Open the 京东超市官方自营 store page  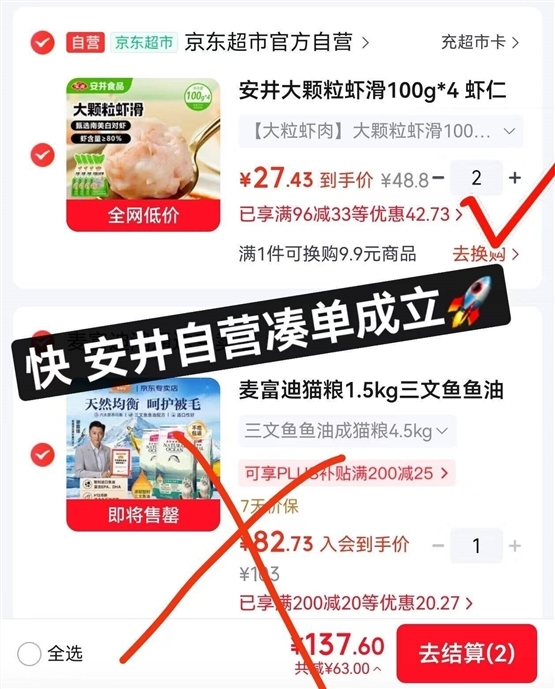coord(277,43)
